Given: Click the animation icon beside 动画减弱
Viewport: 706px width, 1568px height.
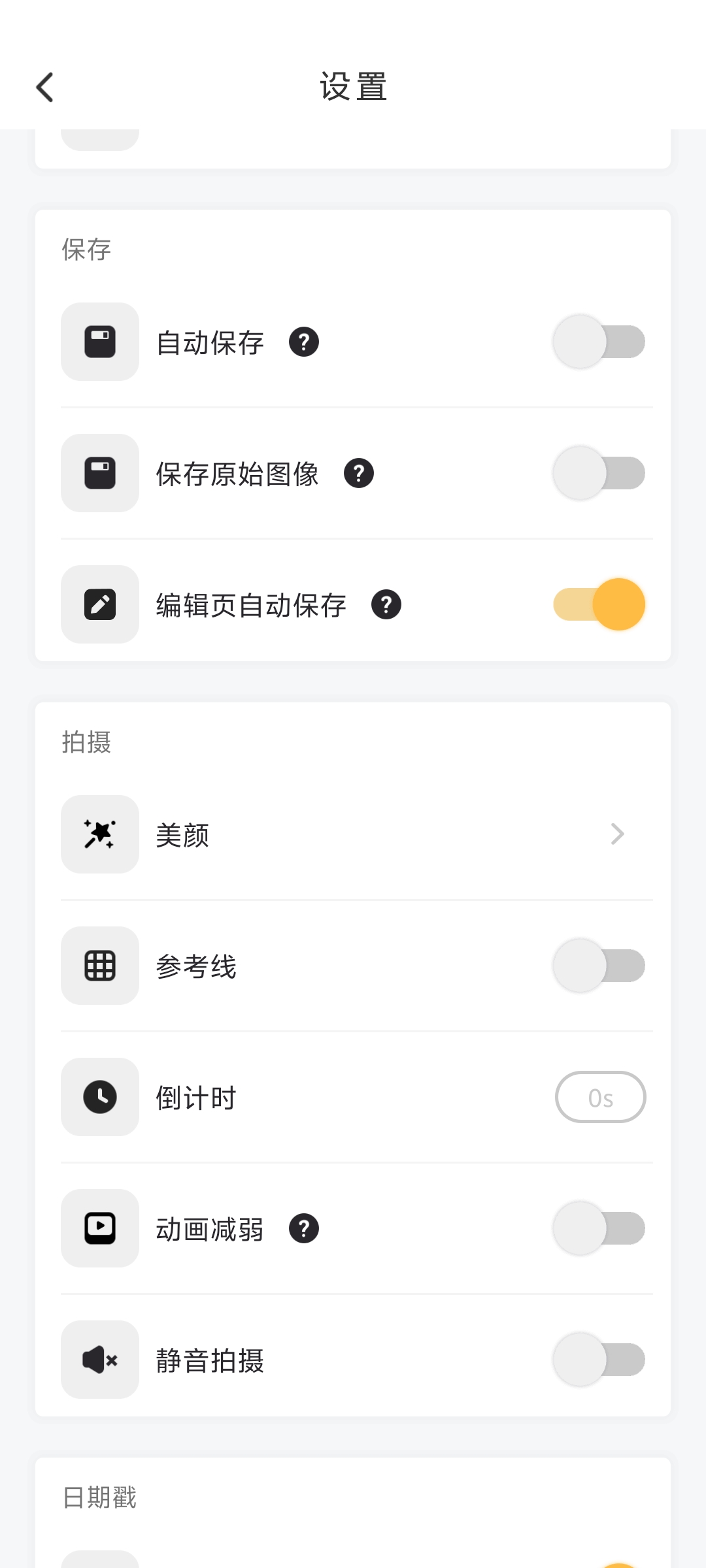Looking at the screenshot, I should click(99, 1228).
